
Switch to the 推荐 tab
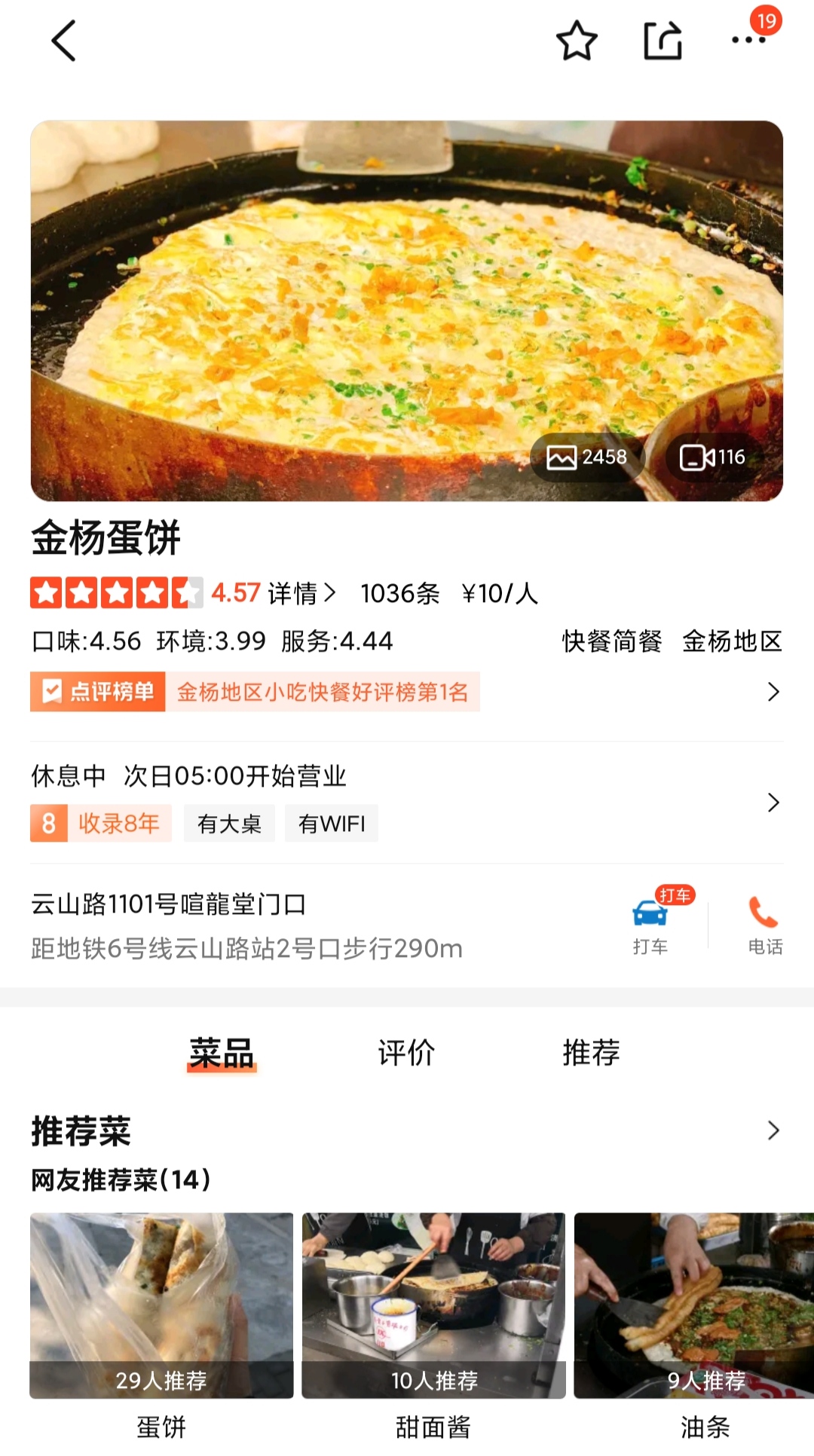591,1053
